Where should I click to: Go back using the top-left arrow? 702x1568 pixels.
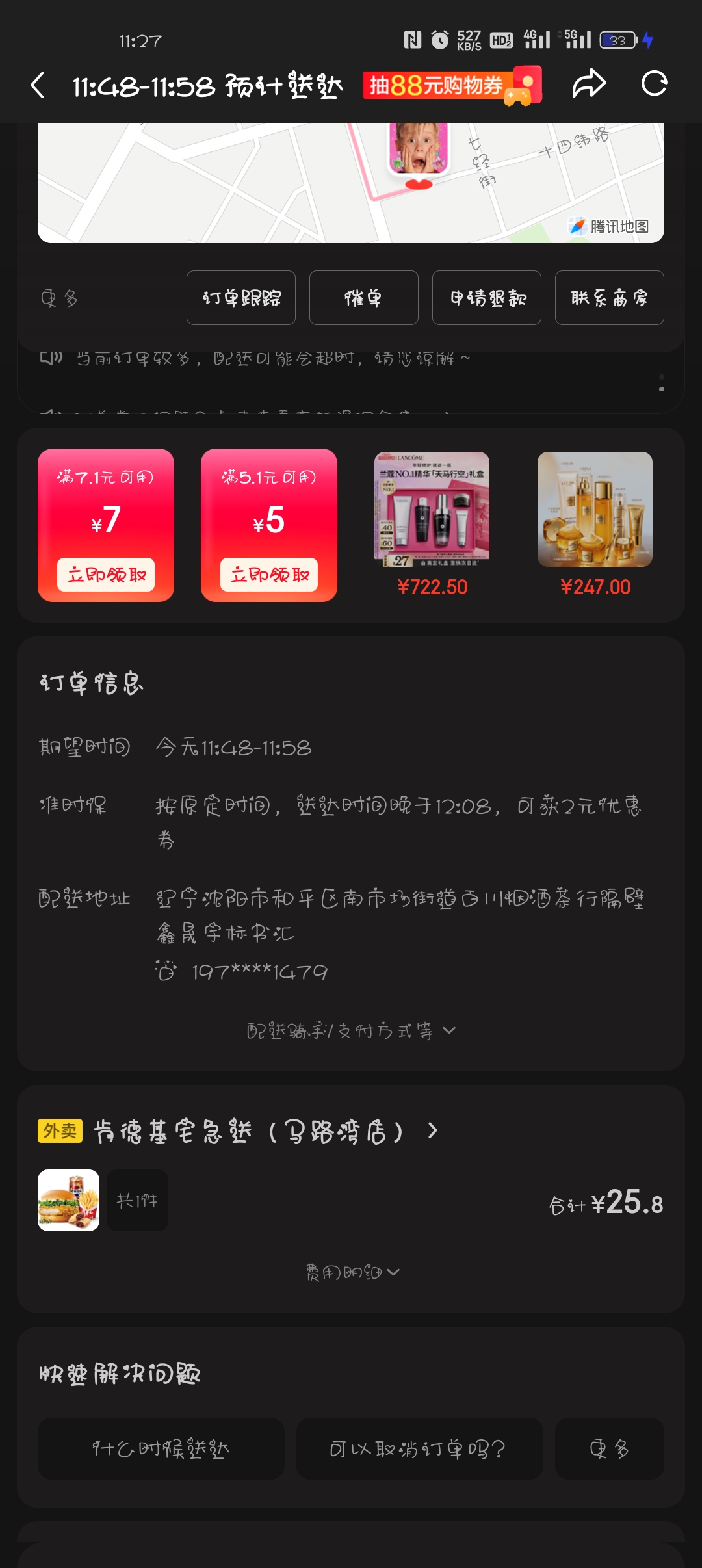click(x=38, y=85)
